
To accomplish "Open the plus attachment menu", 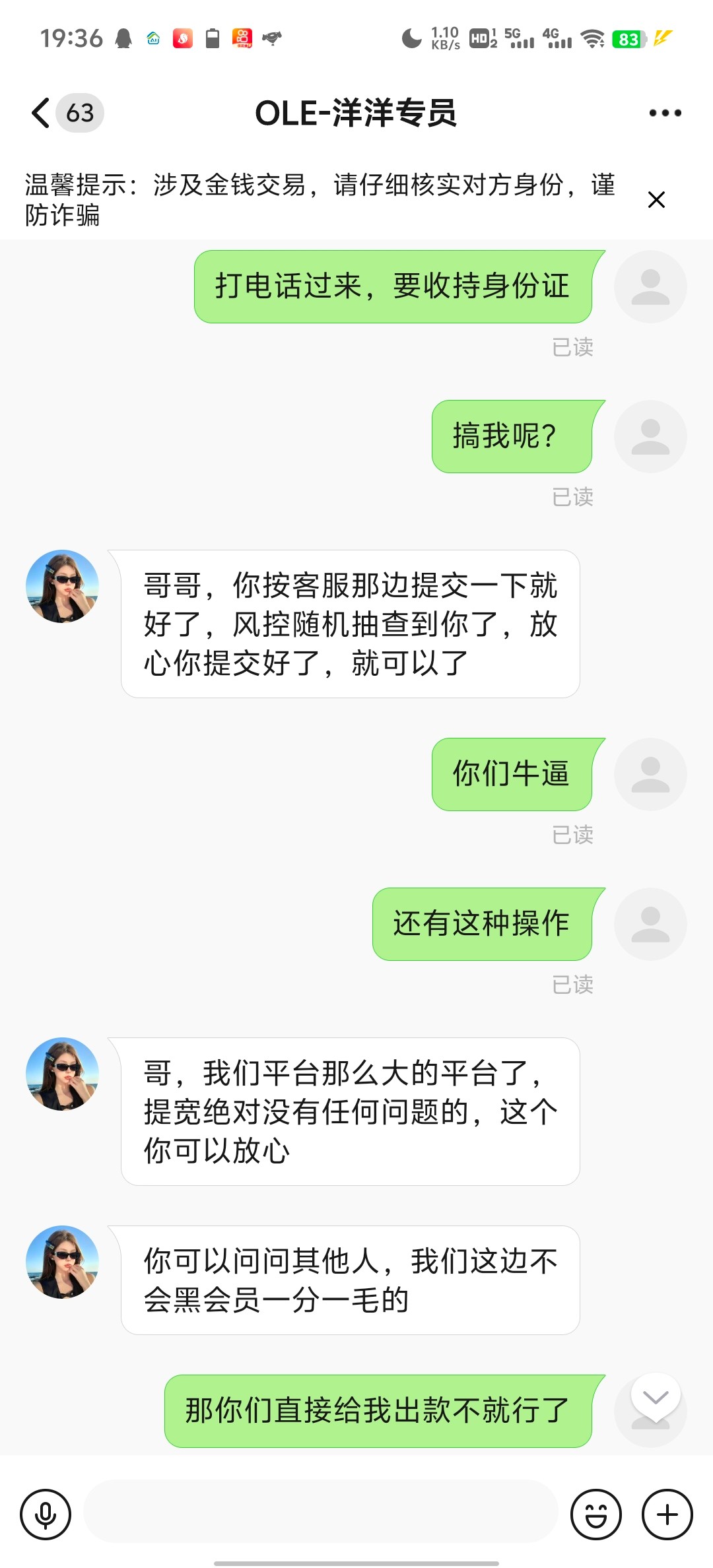I will (667, 1515).
